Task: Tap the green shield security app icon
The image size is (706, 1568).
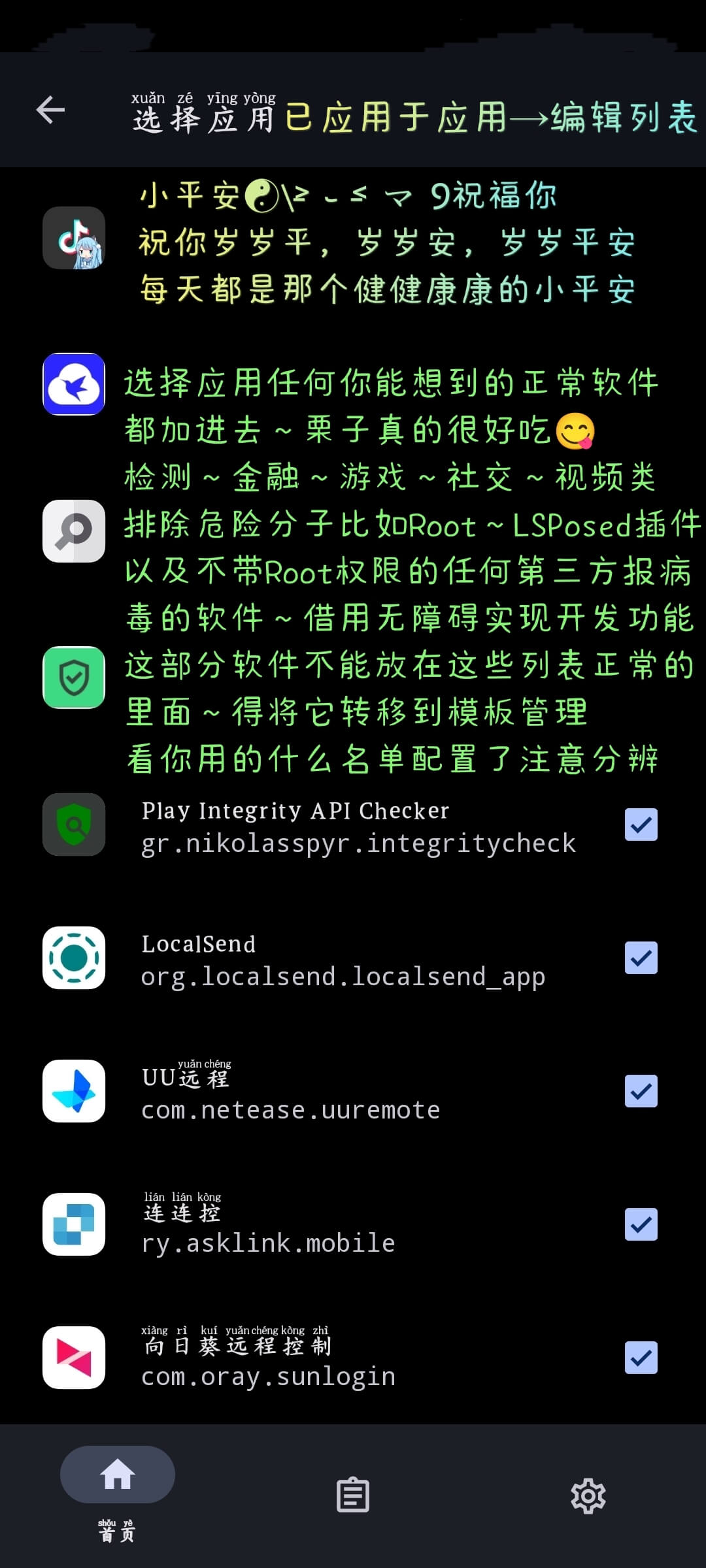Action: (x=74, y=678)
